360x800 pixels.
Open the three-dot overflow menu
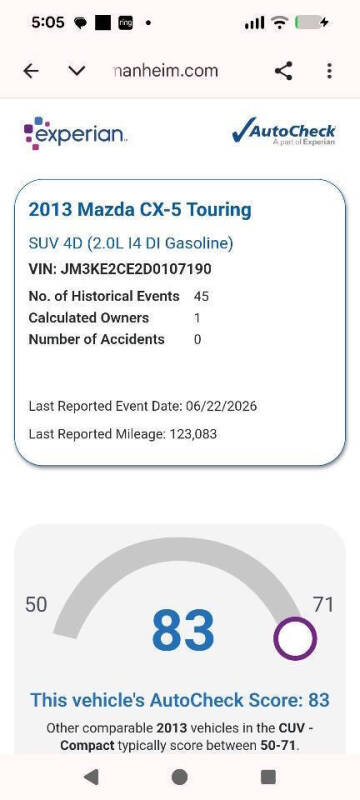pos(329,71)
